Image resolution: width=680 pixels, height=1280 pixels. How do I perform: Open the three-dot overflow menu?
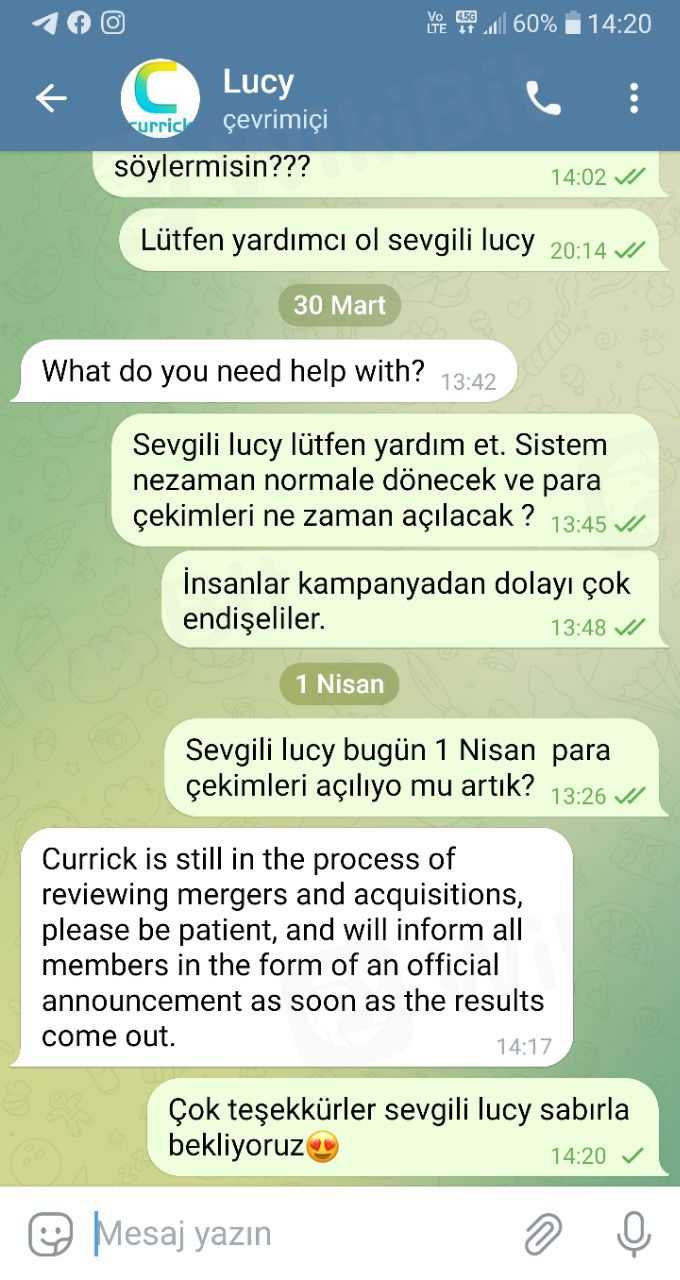(x=634, y=98)
